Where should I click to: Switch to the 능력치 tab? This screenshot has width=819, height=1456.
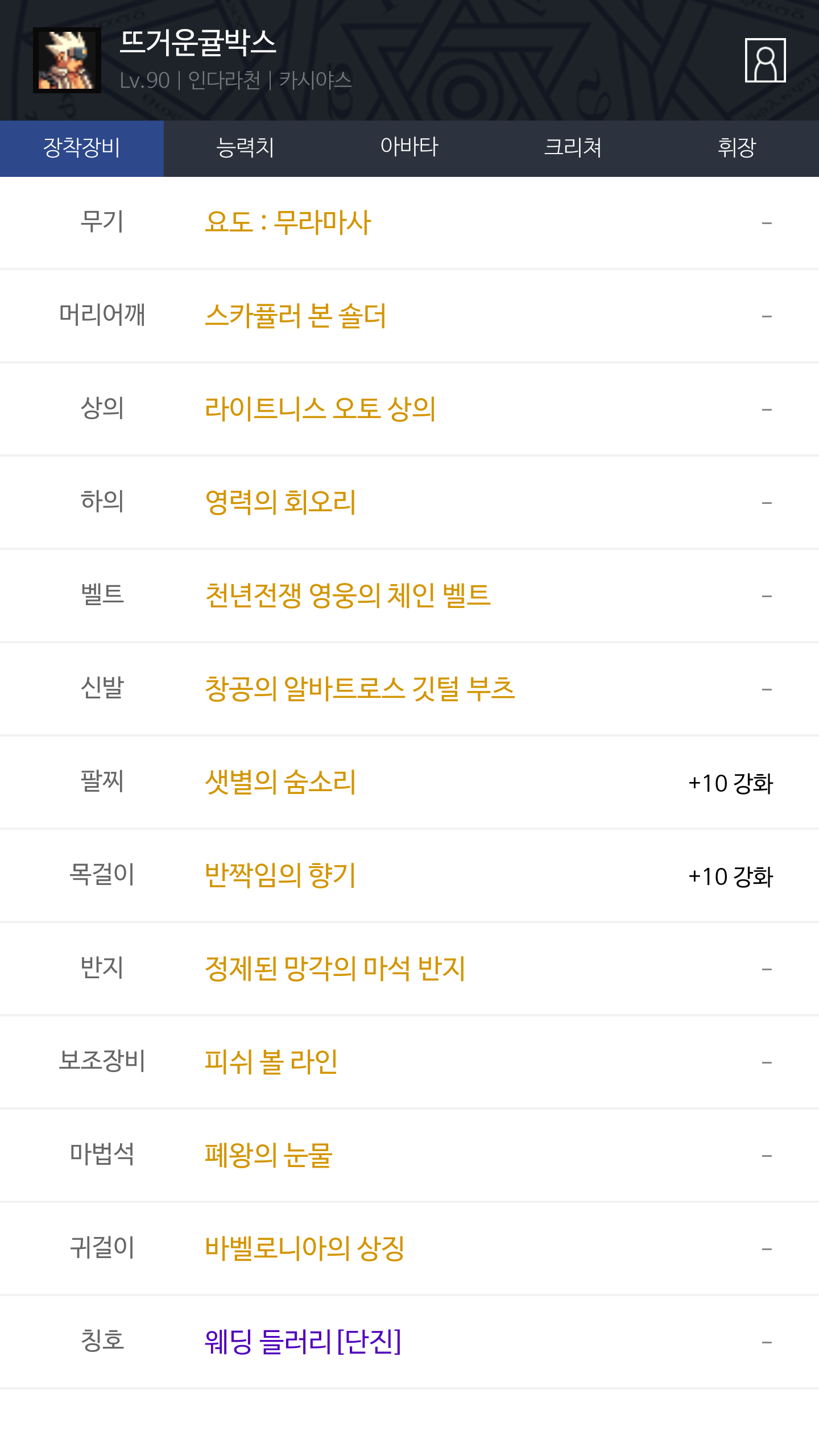click(x=246, y=148)
